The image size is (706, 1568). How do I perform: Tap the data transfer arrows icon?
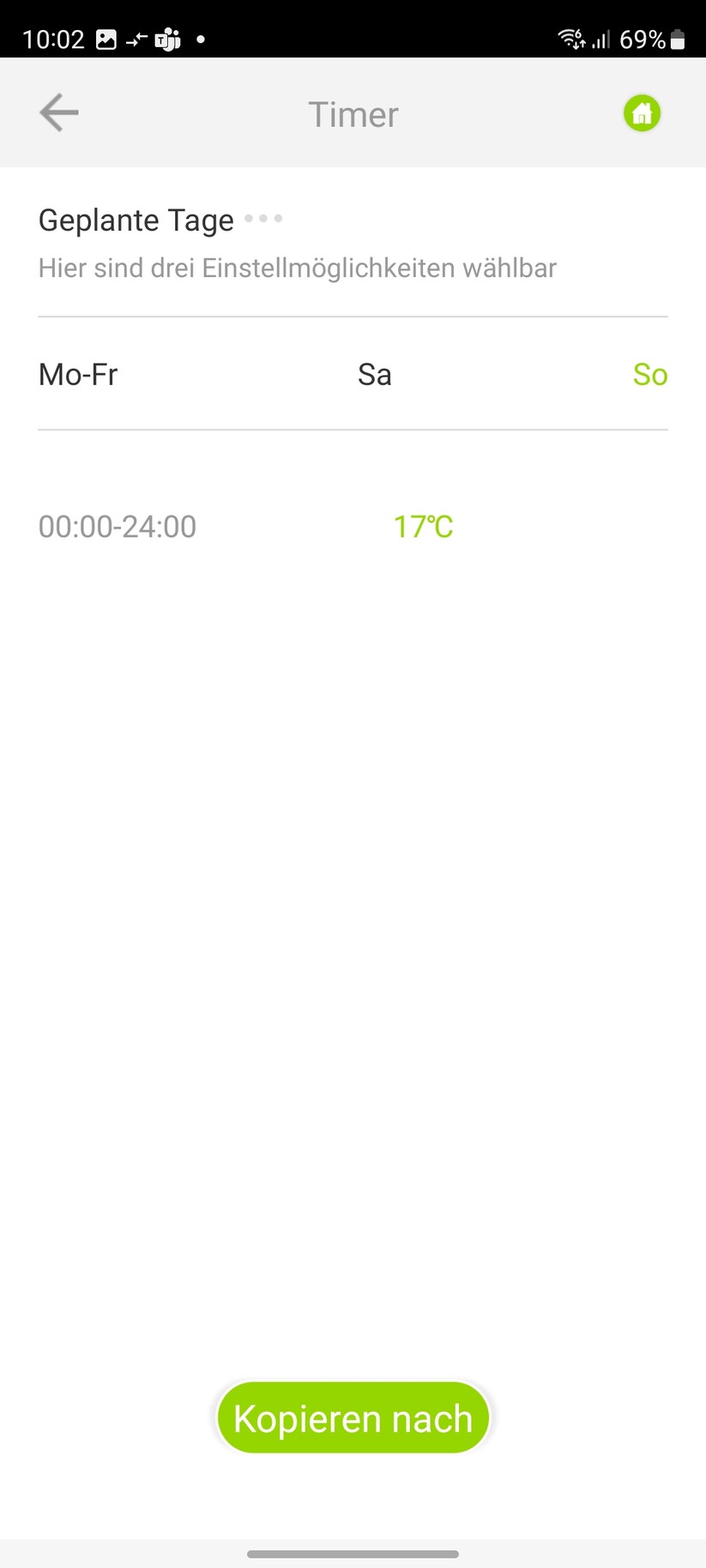pos(136,39)
